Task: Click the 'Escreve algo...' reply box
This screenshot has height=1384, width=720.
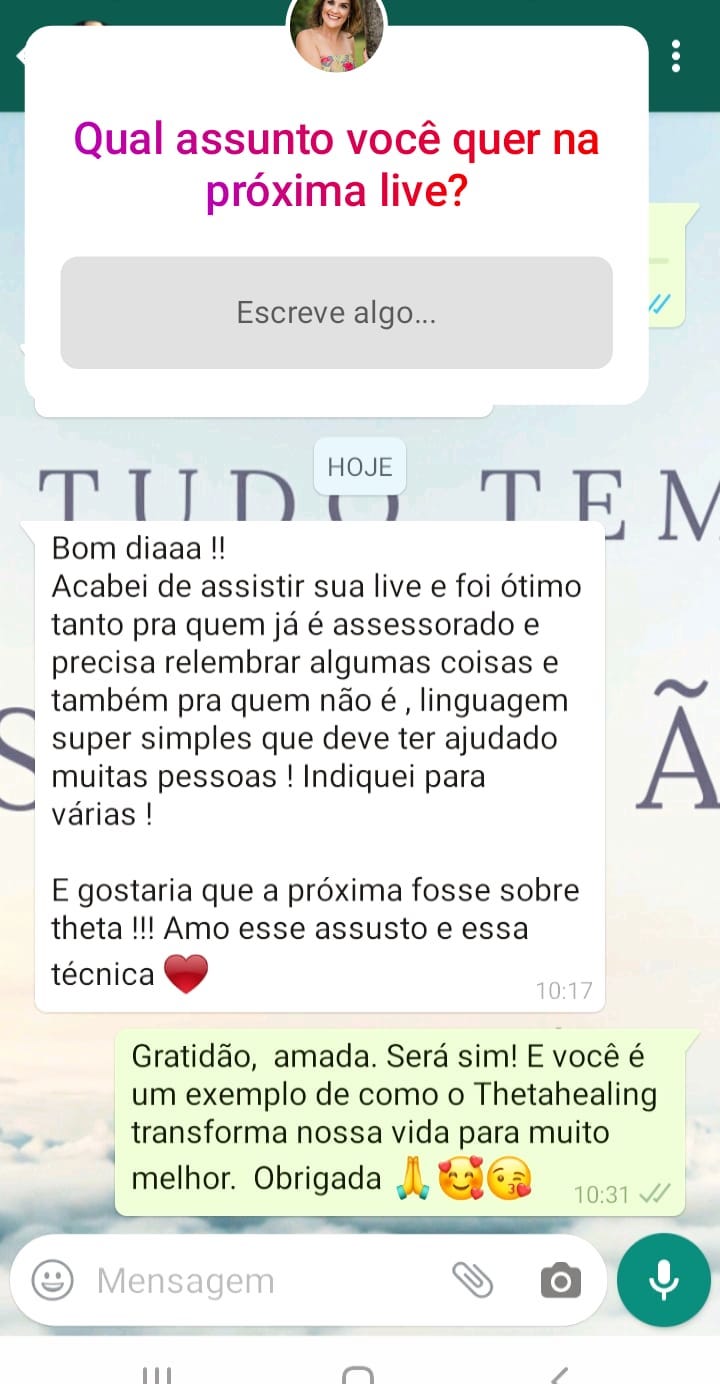Action: click(336, 311)
